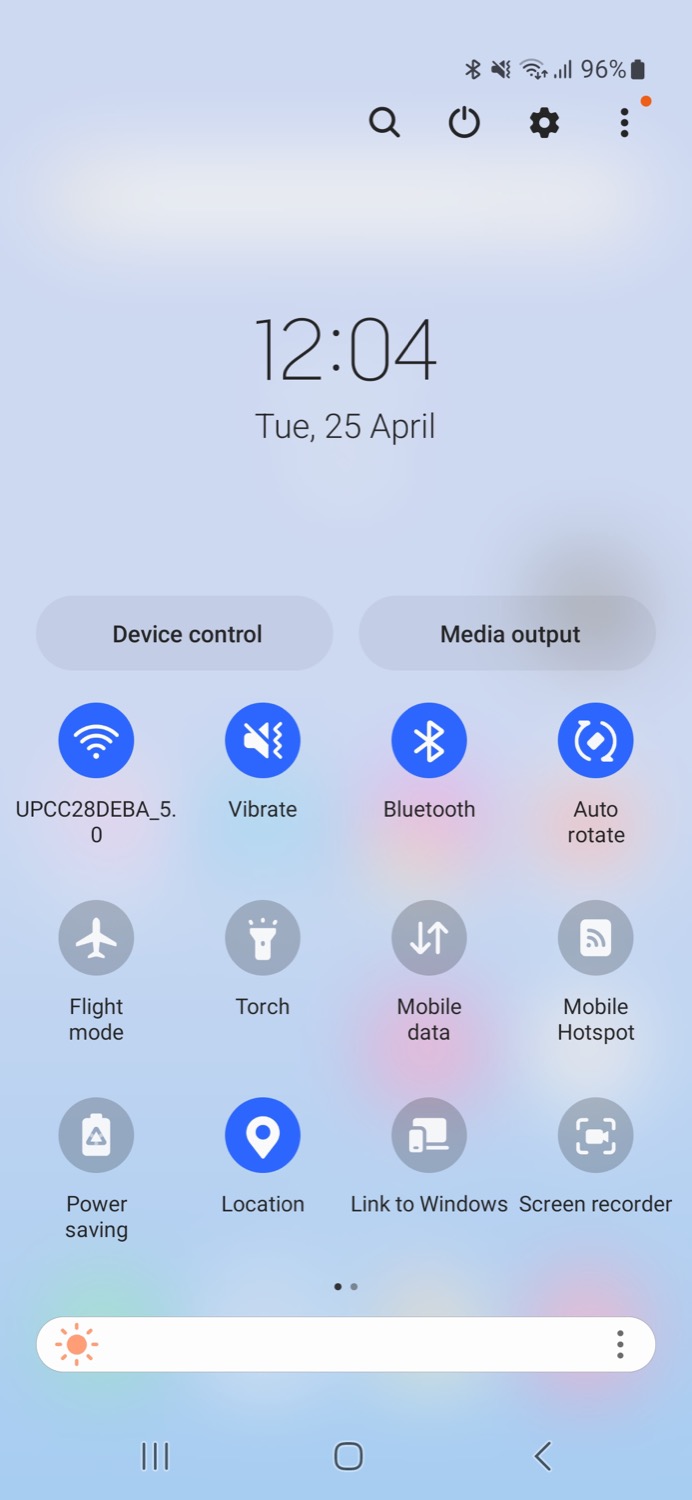Turn off Bluetooth
The height and width of the screenshot is (1500, 692).
click(x=429, y=741)
